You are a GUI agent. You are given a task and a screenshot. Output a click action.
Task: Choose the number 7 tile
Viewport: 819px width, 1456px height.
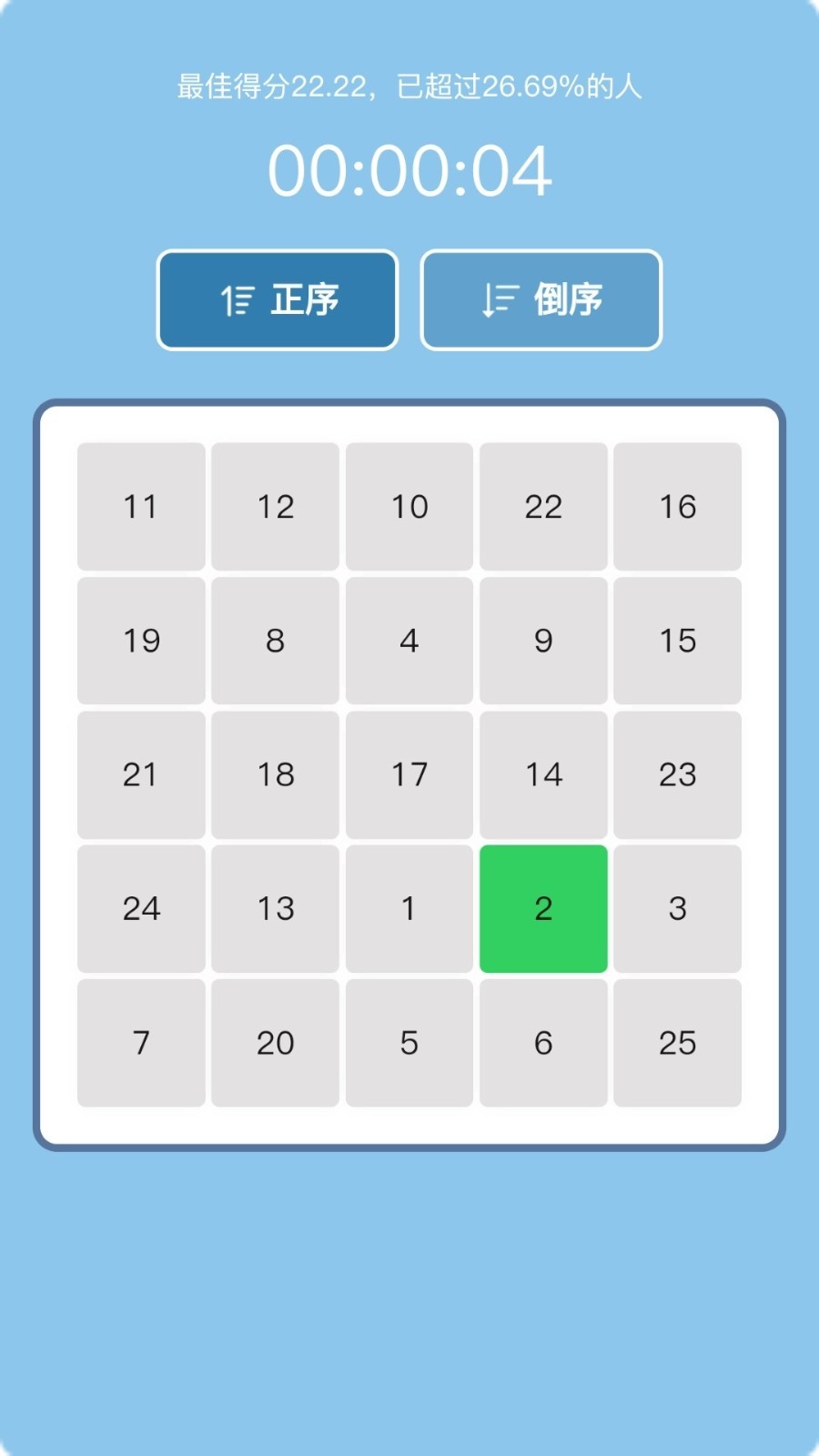tap(141, 1043)
